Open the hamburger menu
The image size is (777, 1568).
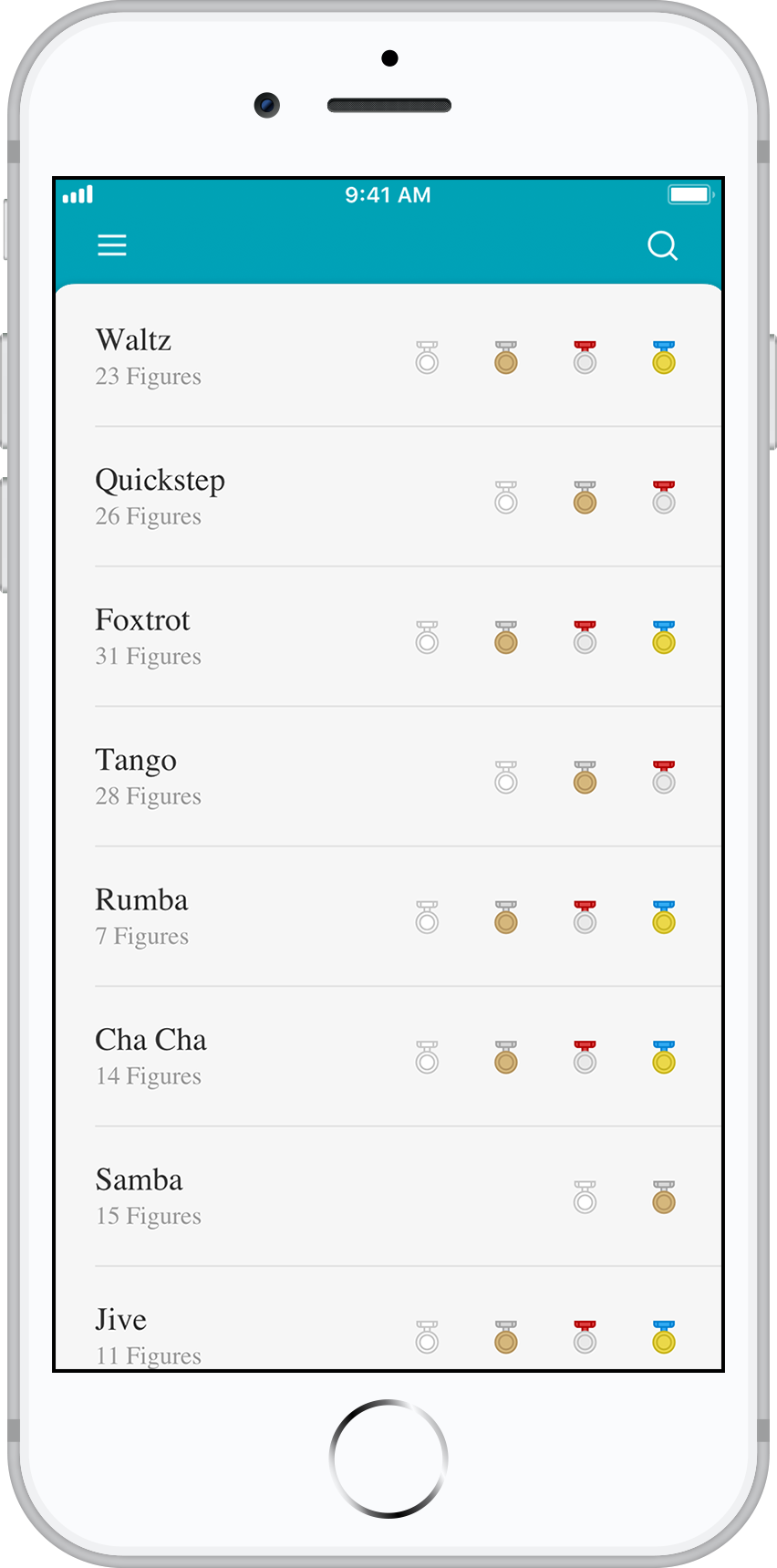tap(112, 245)
